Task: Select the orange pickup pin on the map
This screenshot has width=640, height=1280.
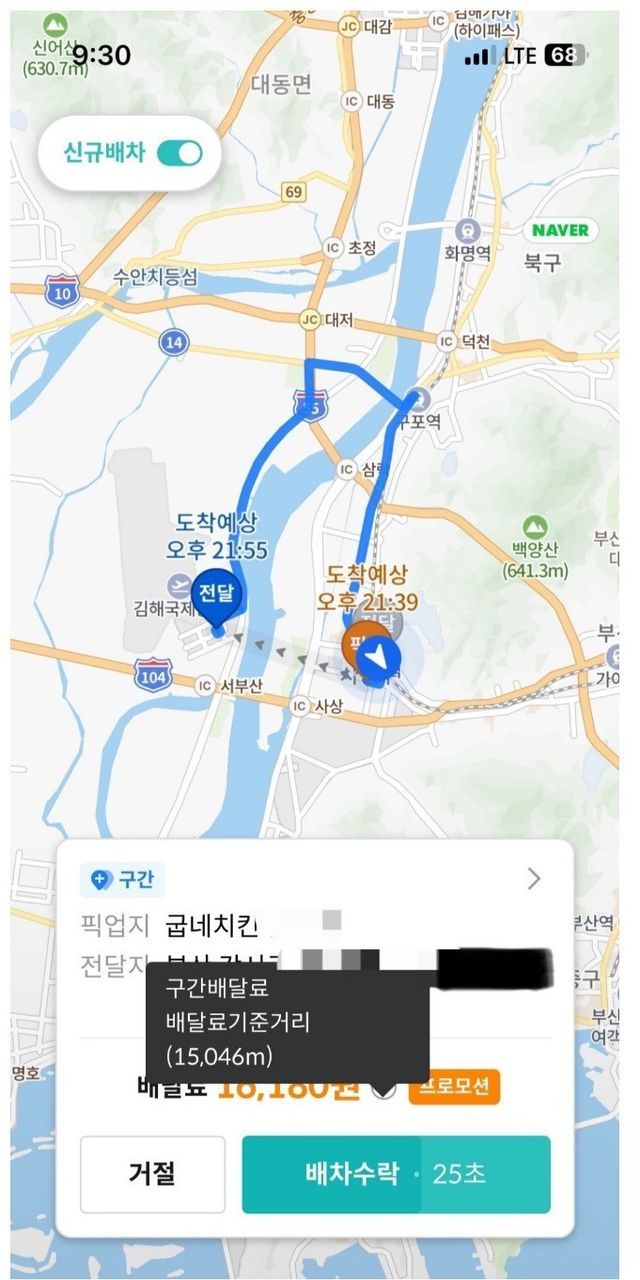Action: pos(355,641)
